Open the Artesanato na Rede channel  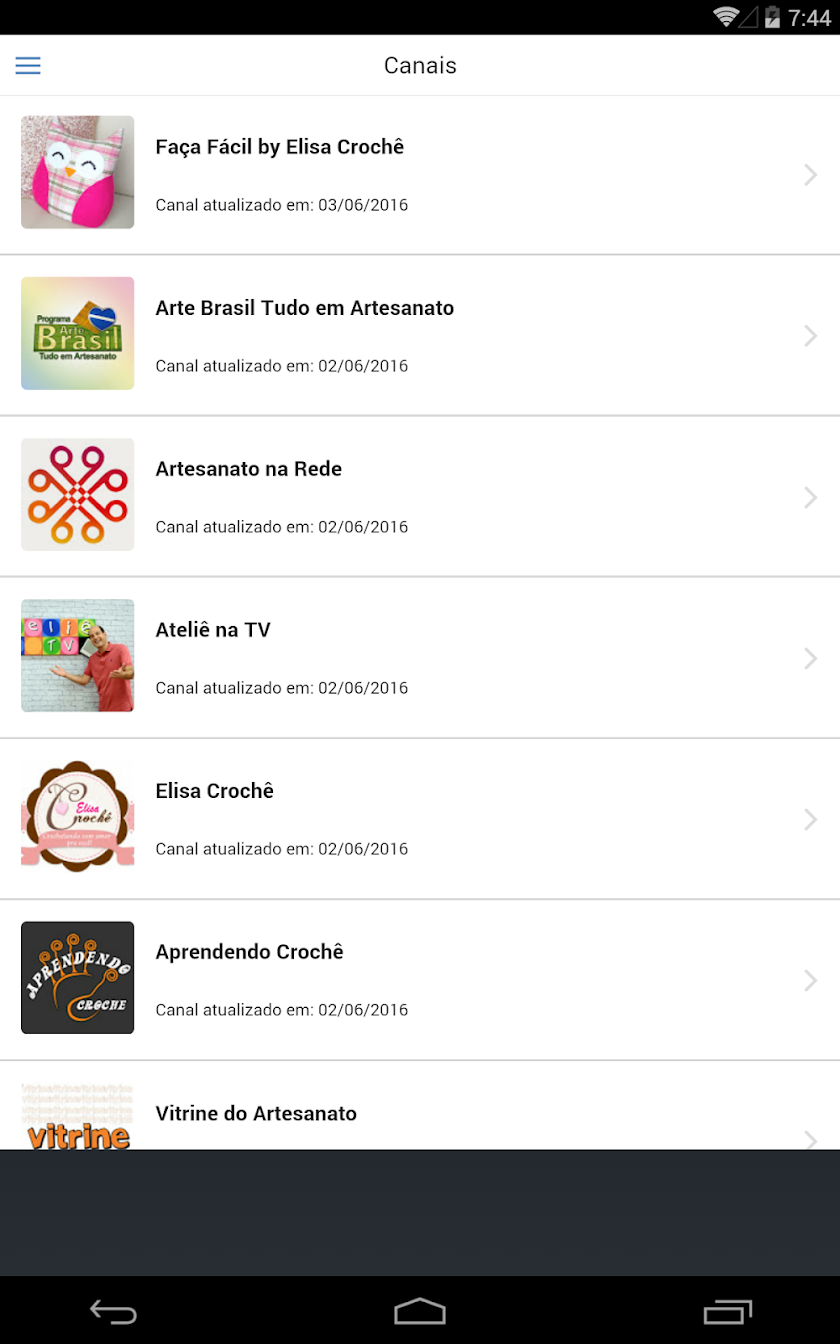(420, 497)
